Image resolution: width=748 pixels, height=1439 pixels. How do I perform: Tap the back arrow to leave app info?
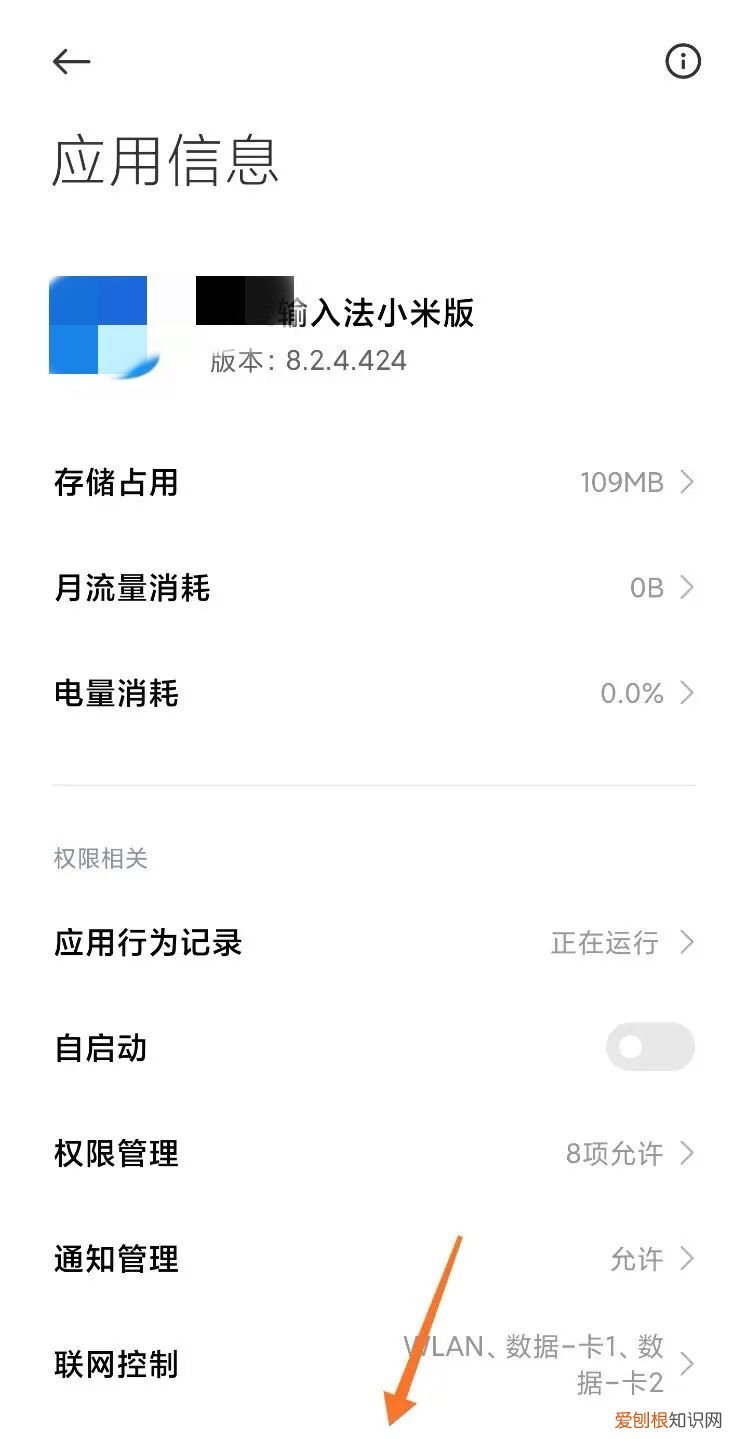coord(71,61)
